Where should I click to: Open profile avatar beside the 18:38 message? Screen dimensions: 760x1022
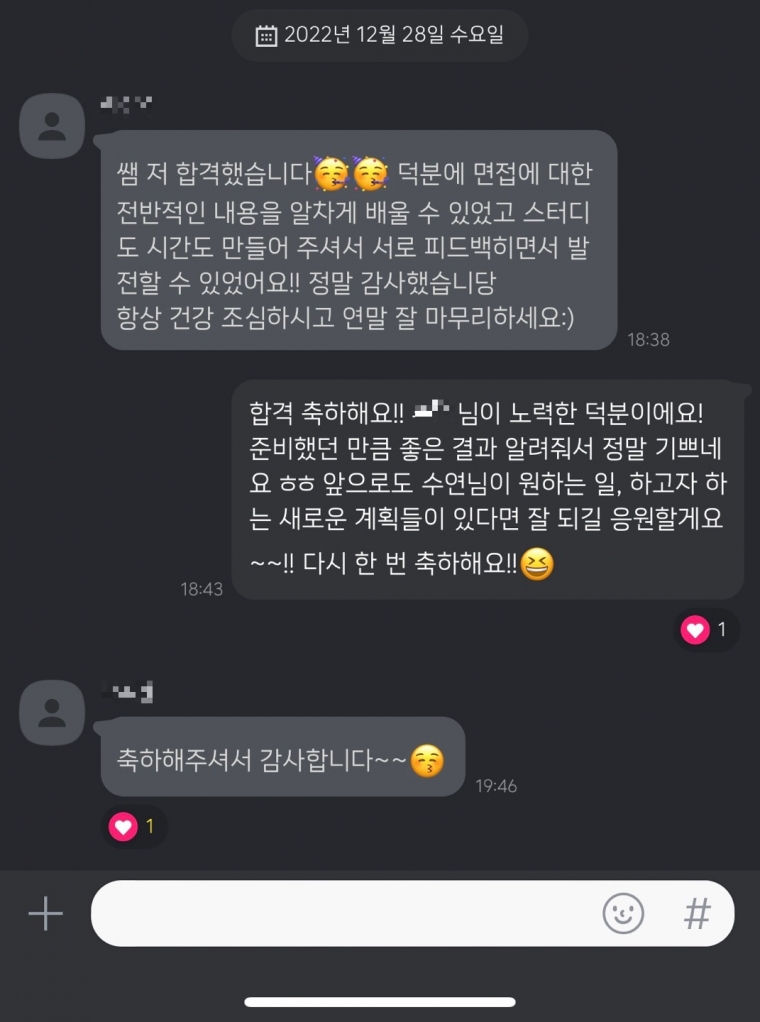click(52, 126)
